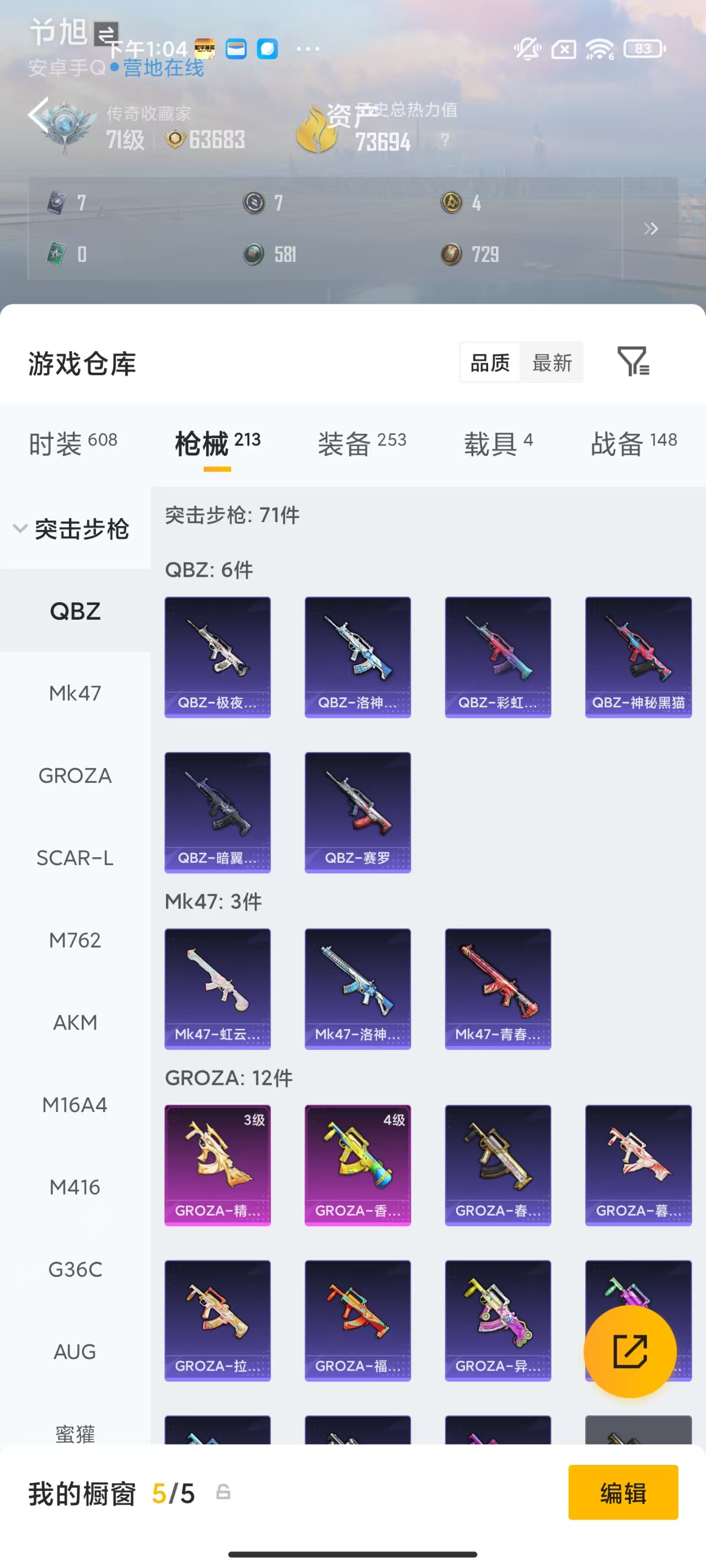Choose SCAR-L from the weapon list
Viewport: 706px width, 1568px height.
click(75, 858)
